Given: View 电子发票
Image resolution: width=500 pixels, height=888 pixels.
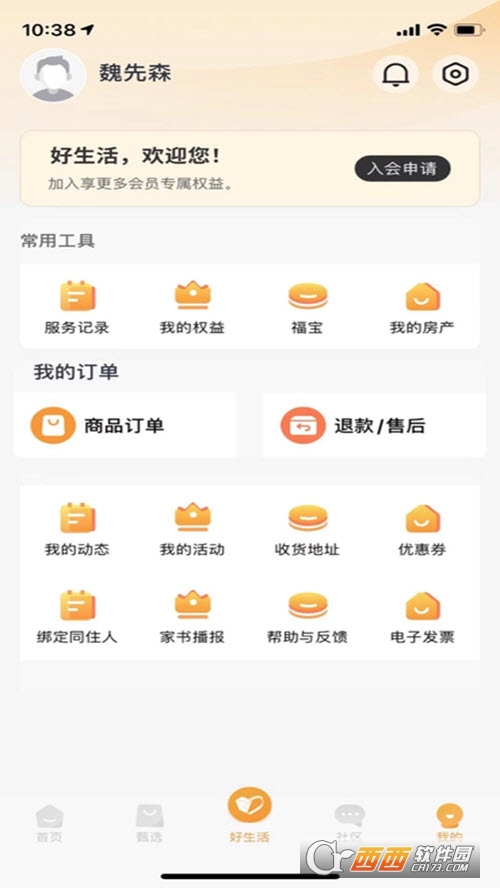Looking at the screenshot, I should (x=422, y=617).
